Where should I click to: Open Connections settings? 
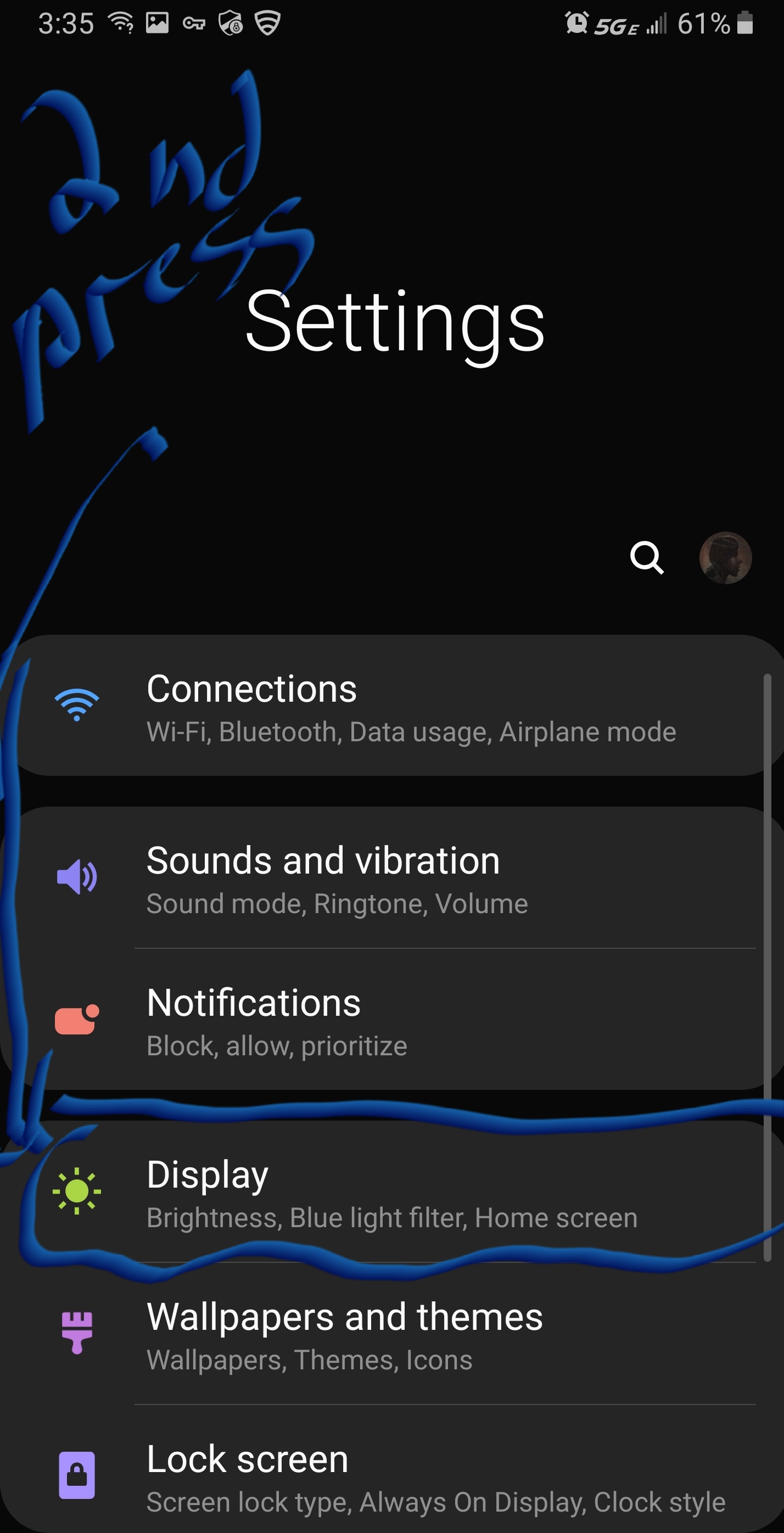(393, 707)
